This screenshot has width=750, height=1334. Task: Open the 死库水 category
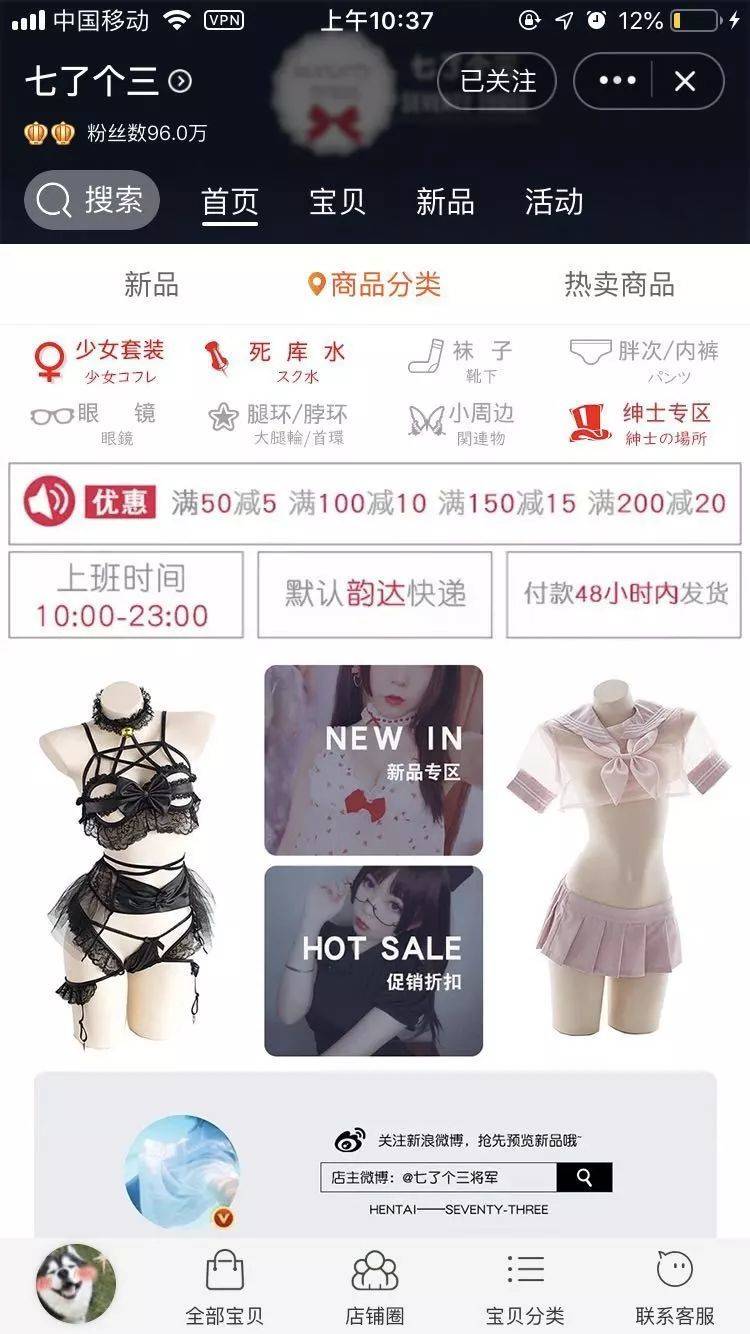(x=277, y=360)
